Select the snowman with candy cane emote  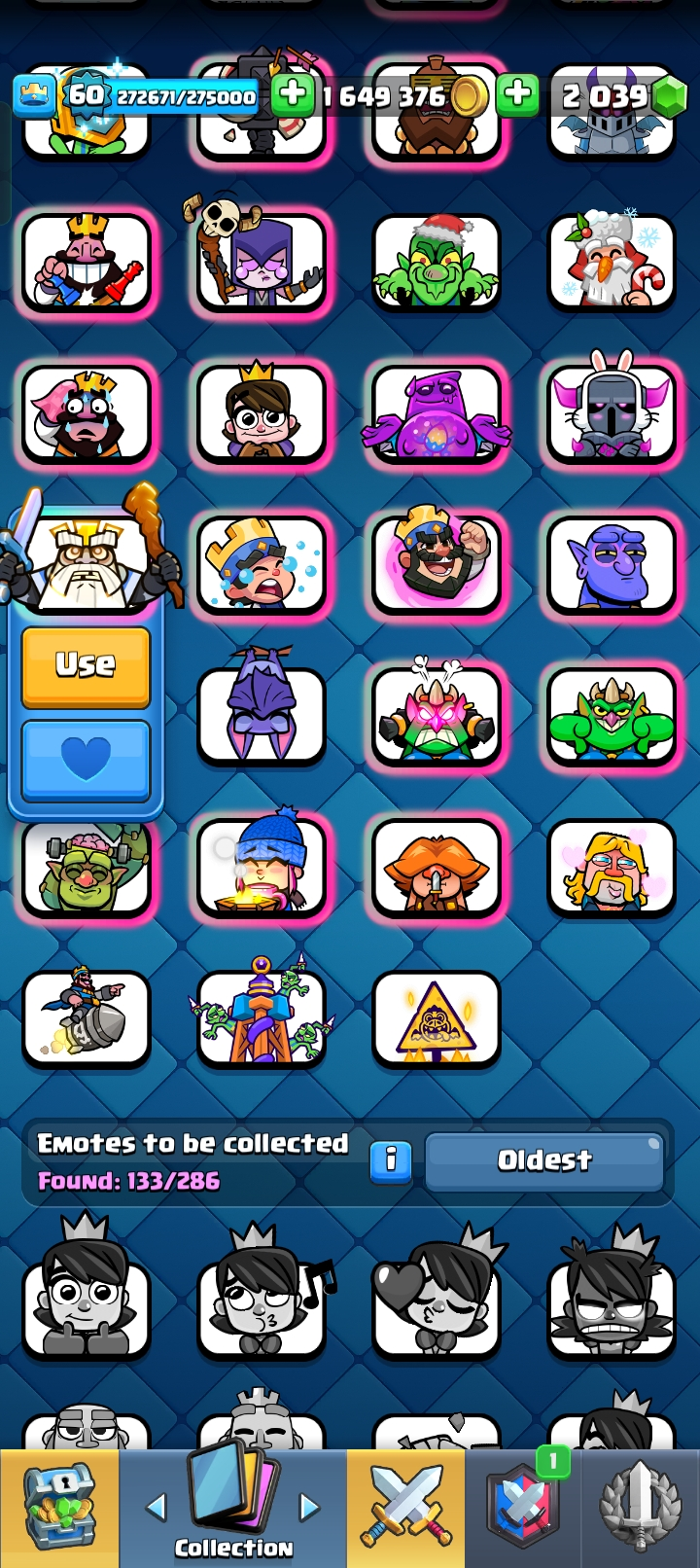(611, 263)
